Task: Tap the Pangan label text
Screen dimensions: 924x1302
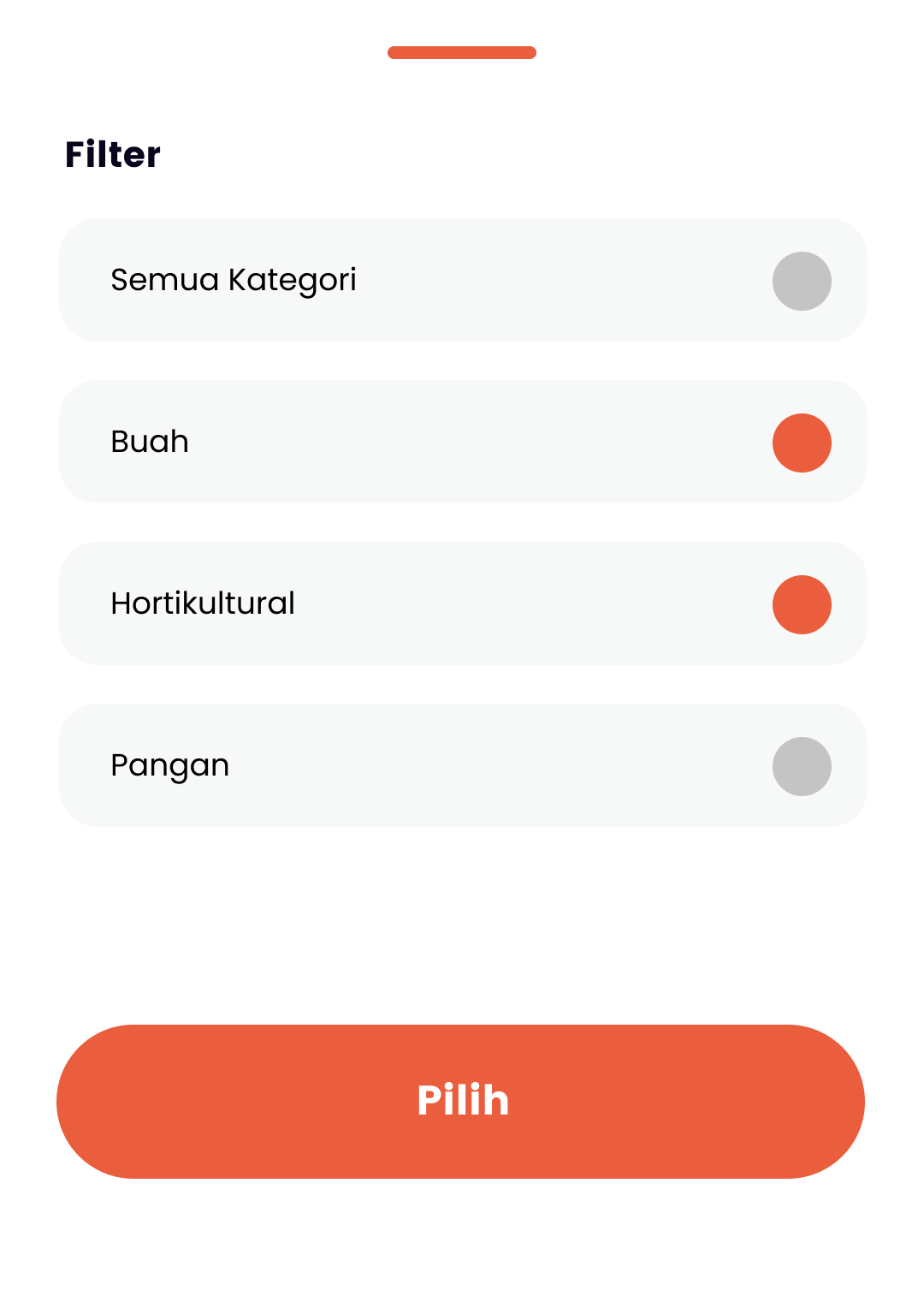Action: coord(169,765)
